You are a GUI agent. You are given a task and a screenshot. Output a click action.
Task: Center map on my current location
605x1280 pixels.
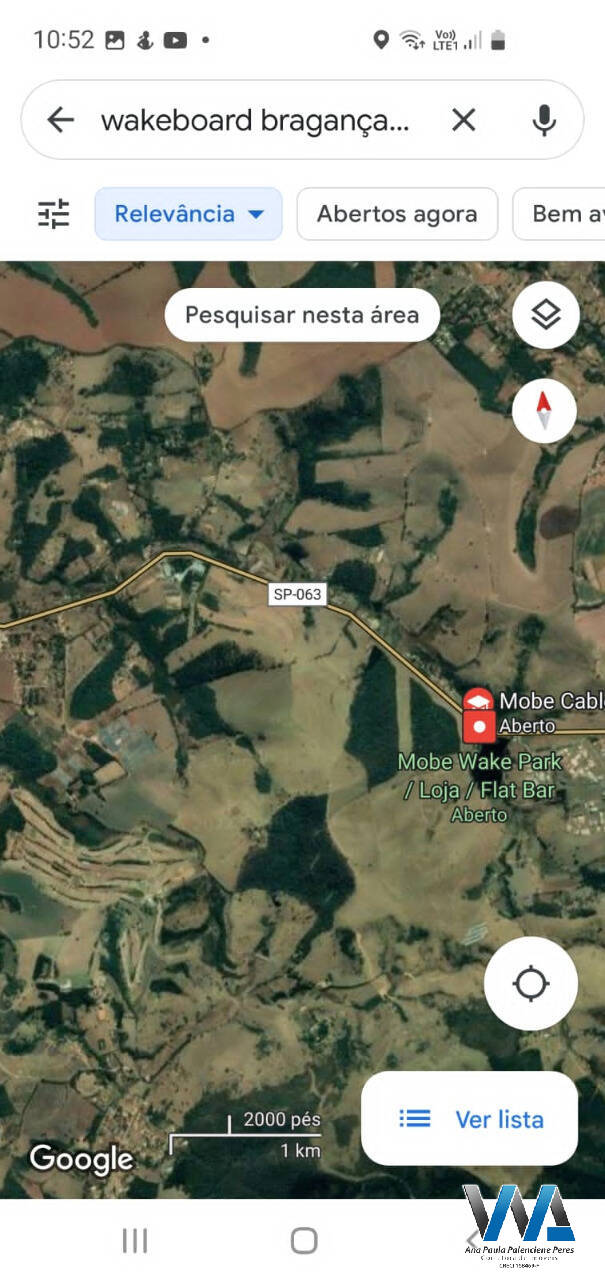530,983
